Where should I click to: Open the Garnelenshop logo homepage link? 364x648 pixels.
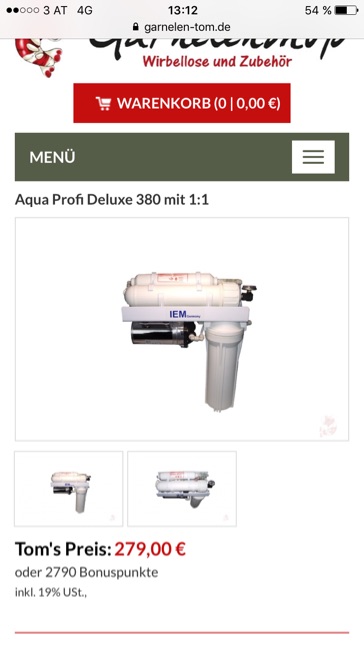[x=182, y=54]
